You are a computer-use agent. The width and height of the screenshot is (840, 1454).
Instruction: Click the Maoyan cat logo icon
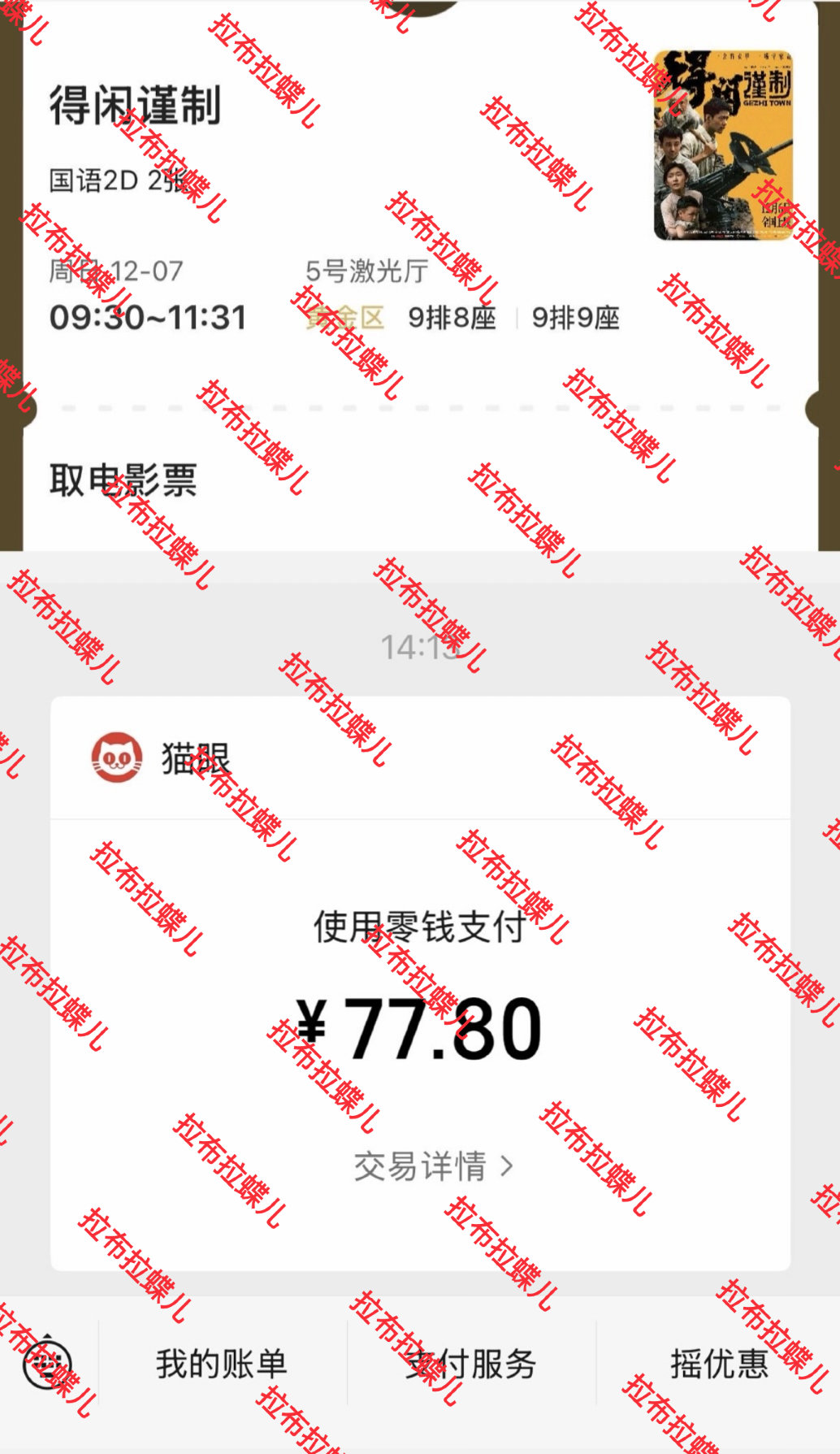click(x=116, y=757)
